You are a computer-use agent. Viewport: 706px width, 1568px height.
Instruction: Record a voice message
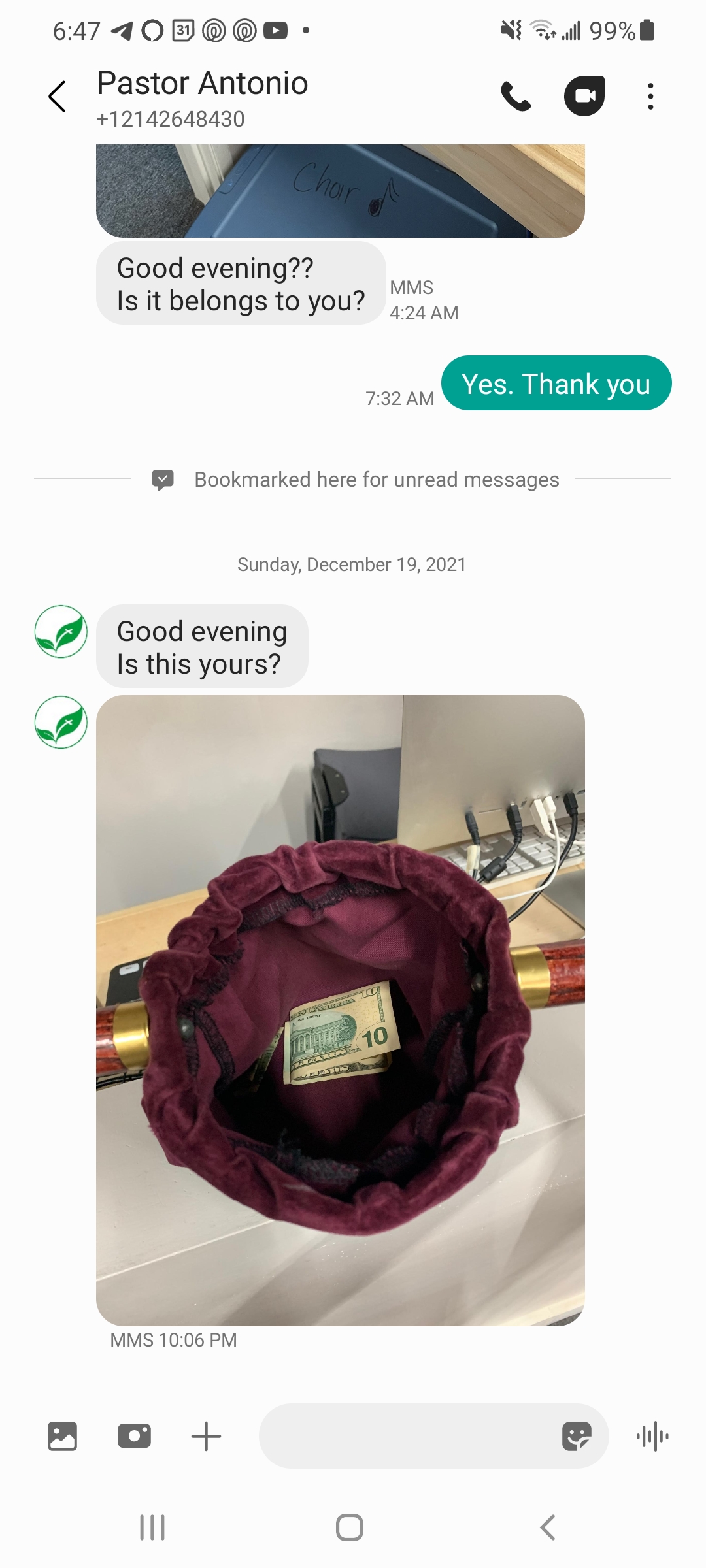click(652, 1436)
